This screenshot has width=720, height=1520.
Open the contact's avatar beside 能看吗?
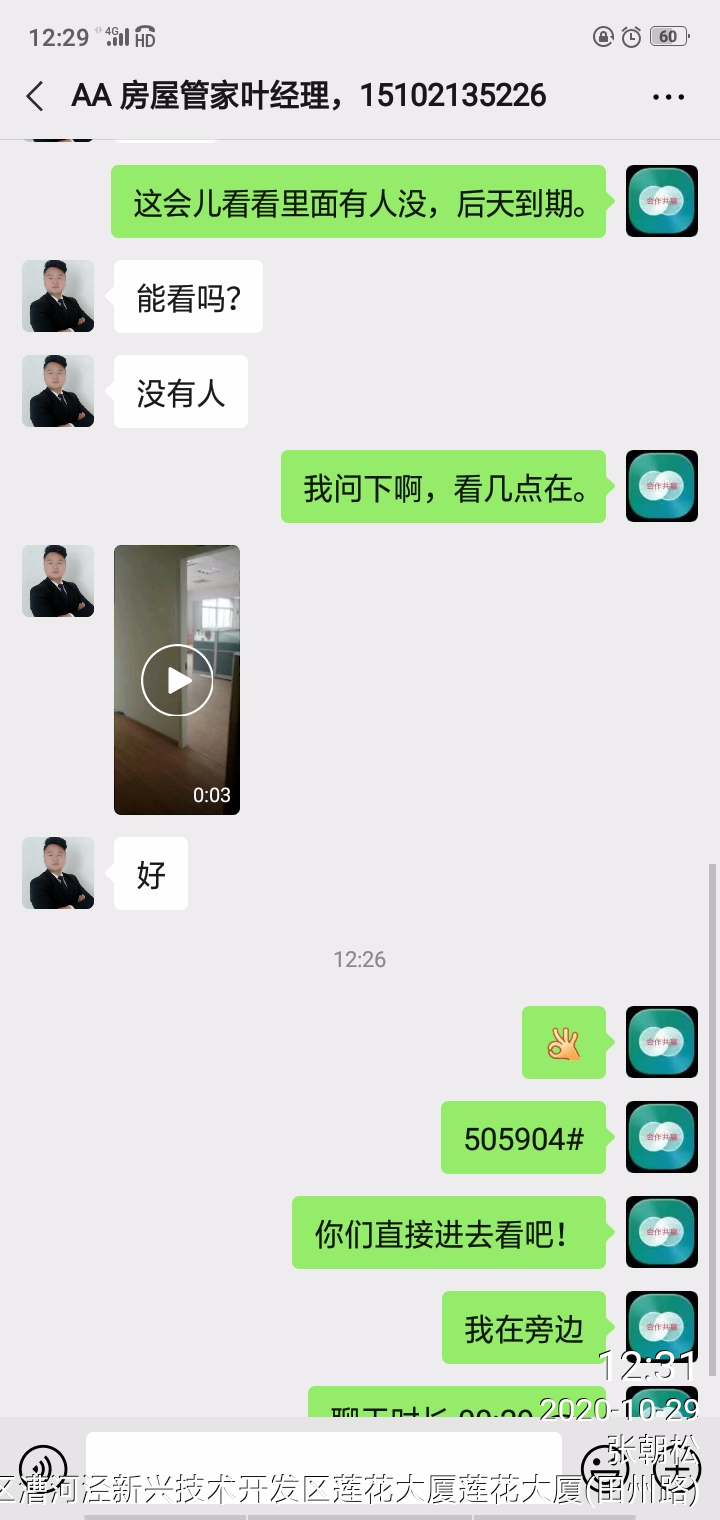58,296
